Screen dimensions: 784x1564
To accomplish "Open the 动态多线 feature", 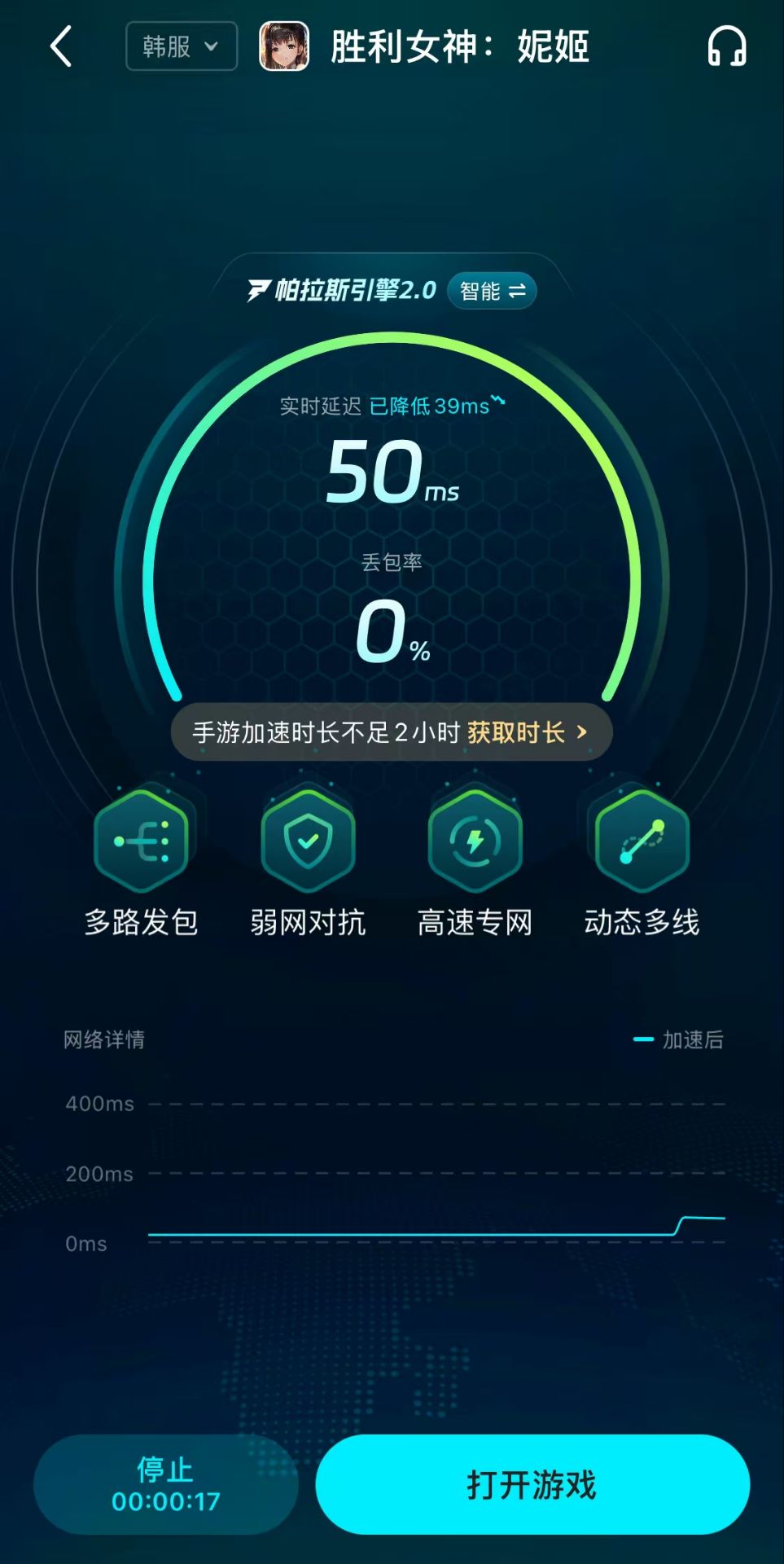I will click(642, 841).
